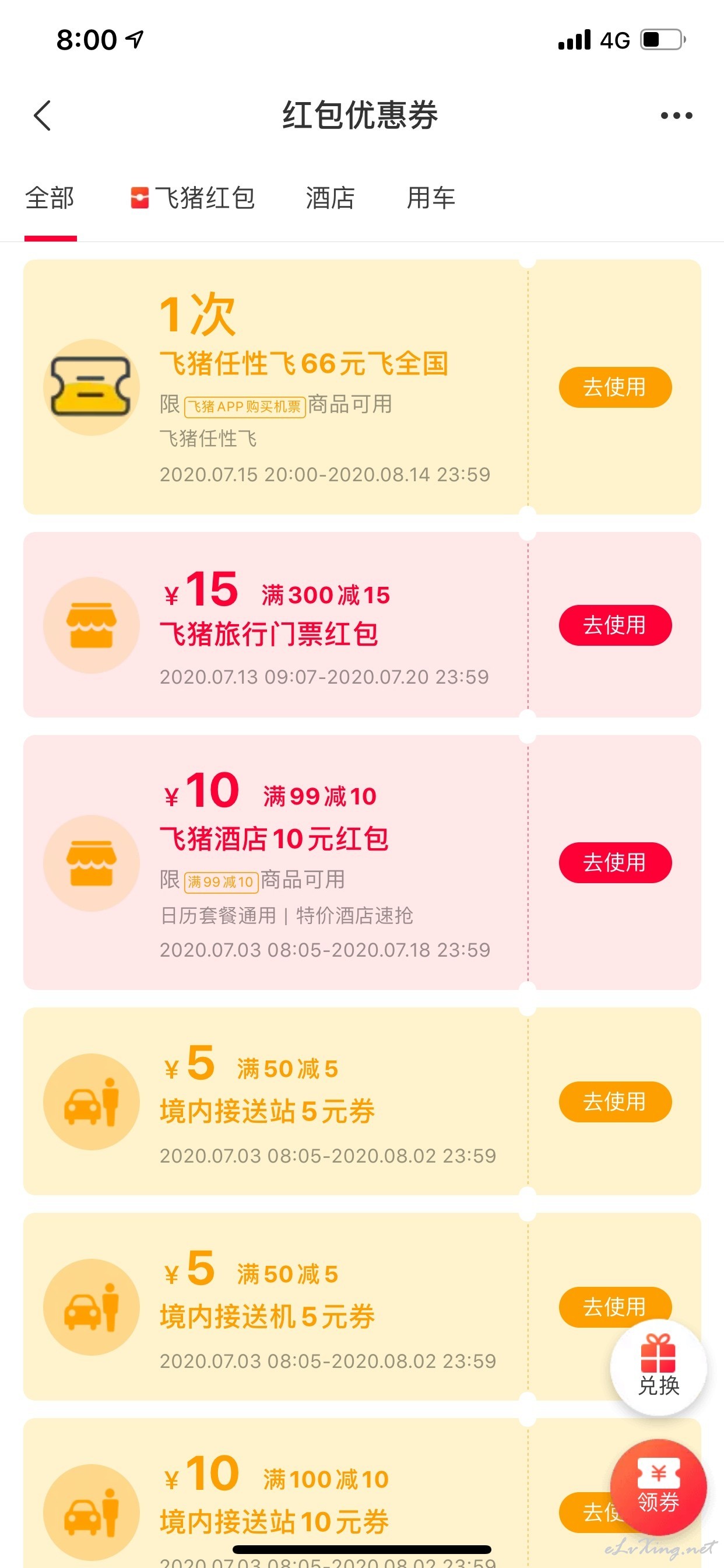Screen dimensions: 724x1568
Task: Switch to the 酒店 tab
Action: click(331, 198)
